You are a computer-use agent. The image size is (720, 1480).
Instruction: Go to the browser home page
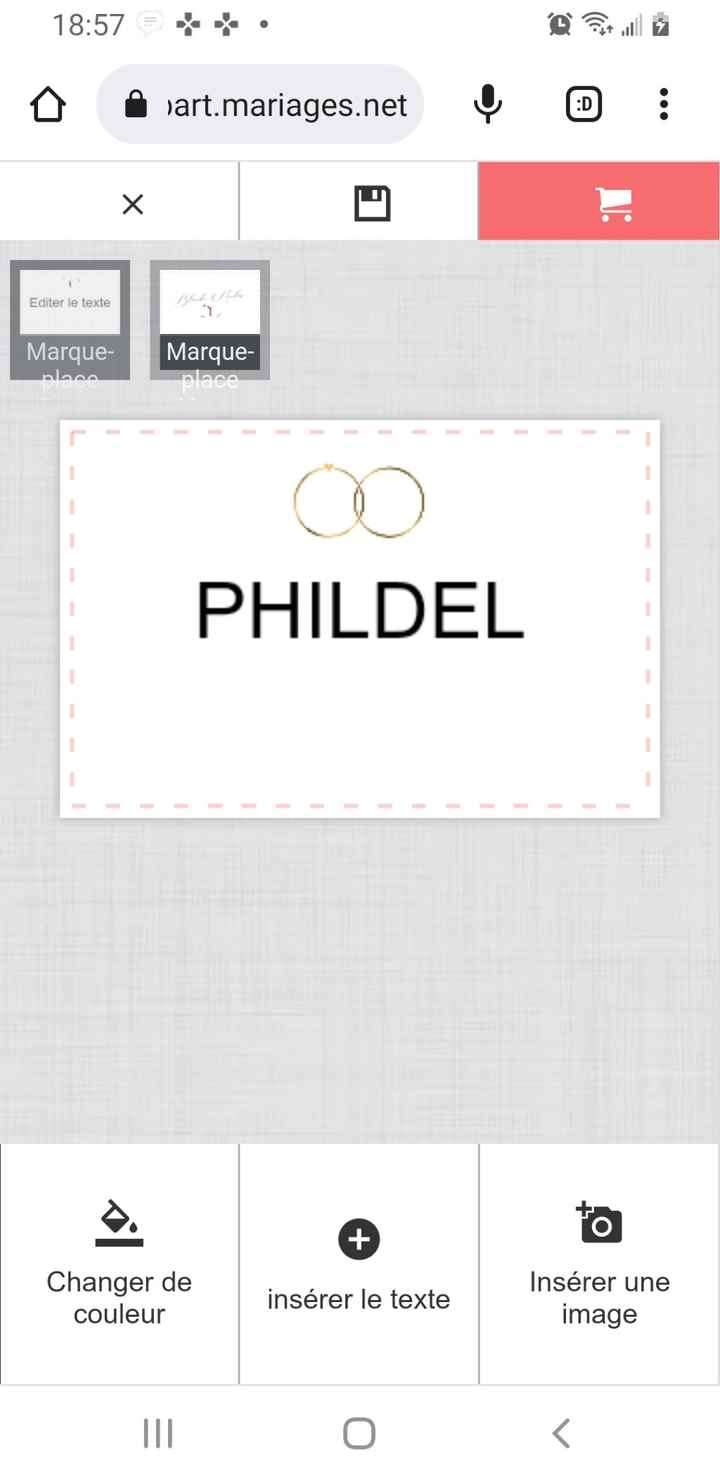click(x=48, y=105)
